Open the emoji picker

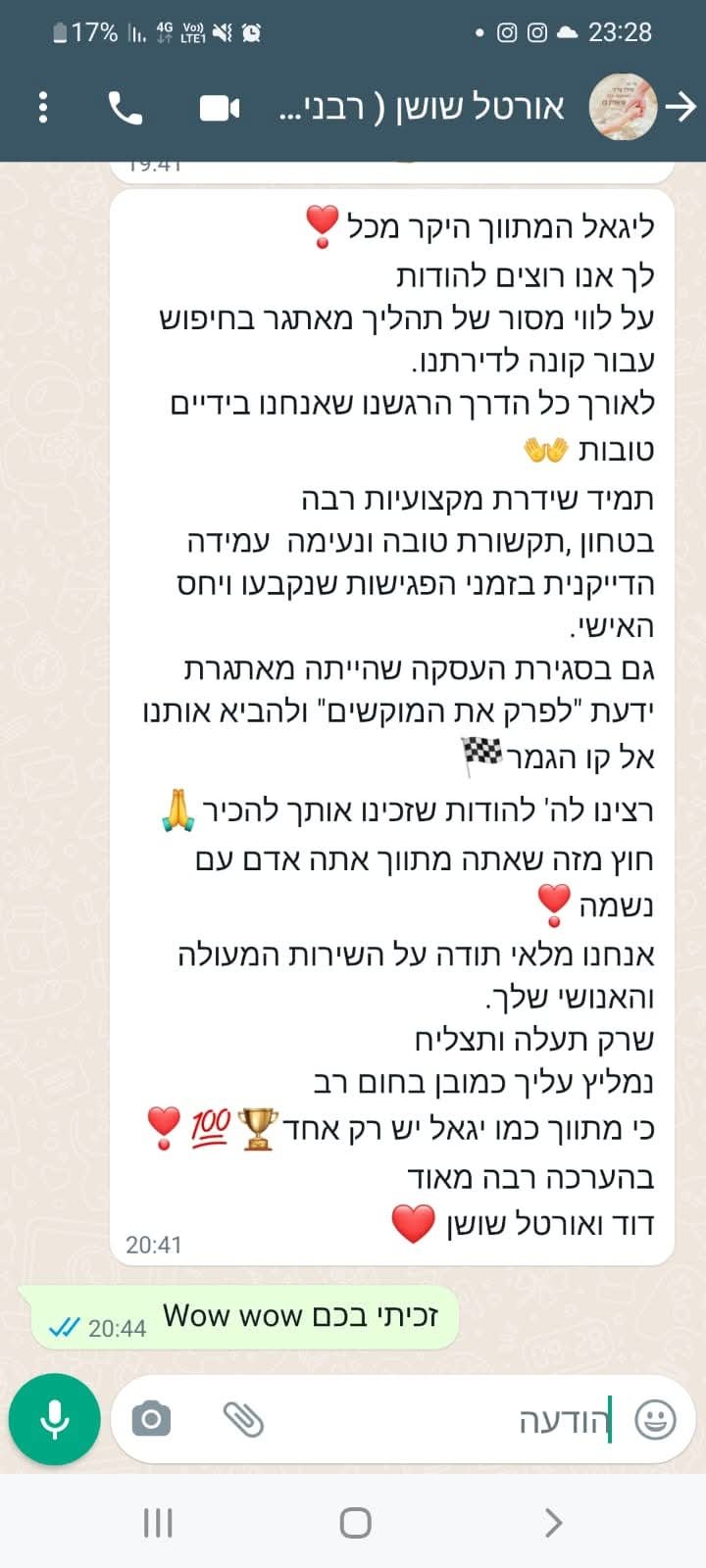pos(655,1419)
